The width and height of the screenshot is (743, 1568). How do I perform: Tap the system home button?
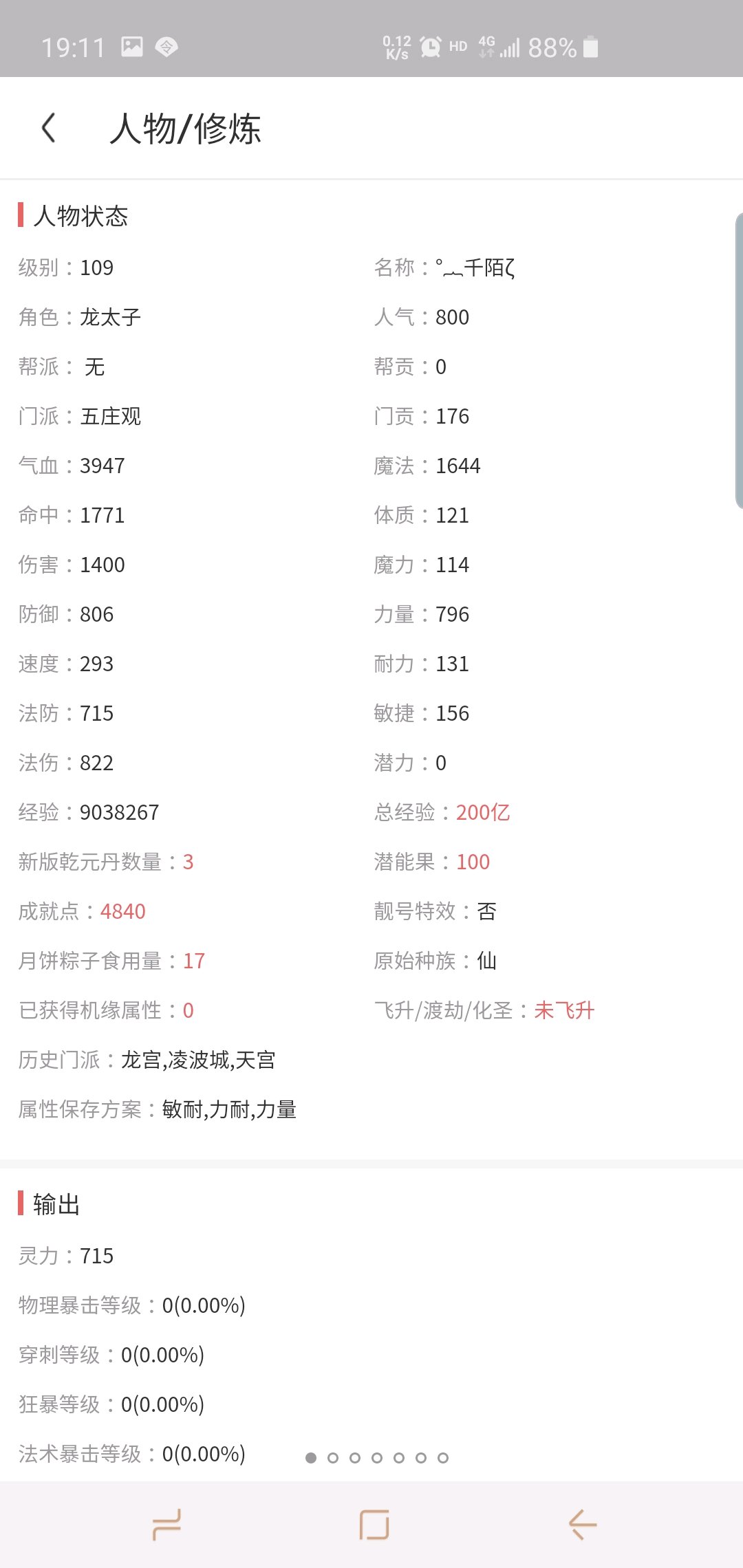[374, 1524]
